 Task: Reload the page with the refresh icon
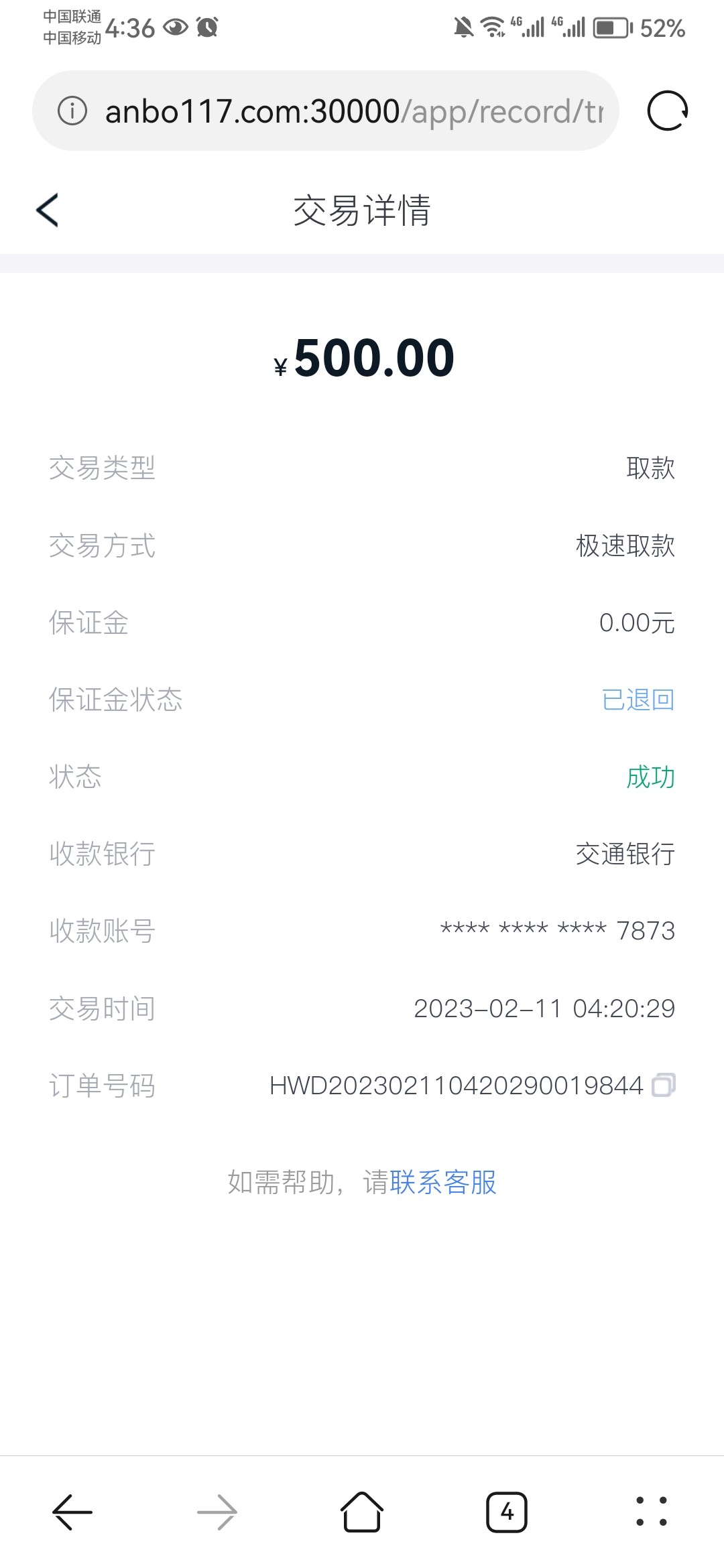coord(667,111)
